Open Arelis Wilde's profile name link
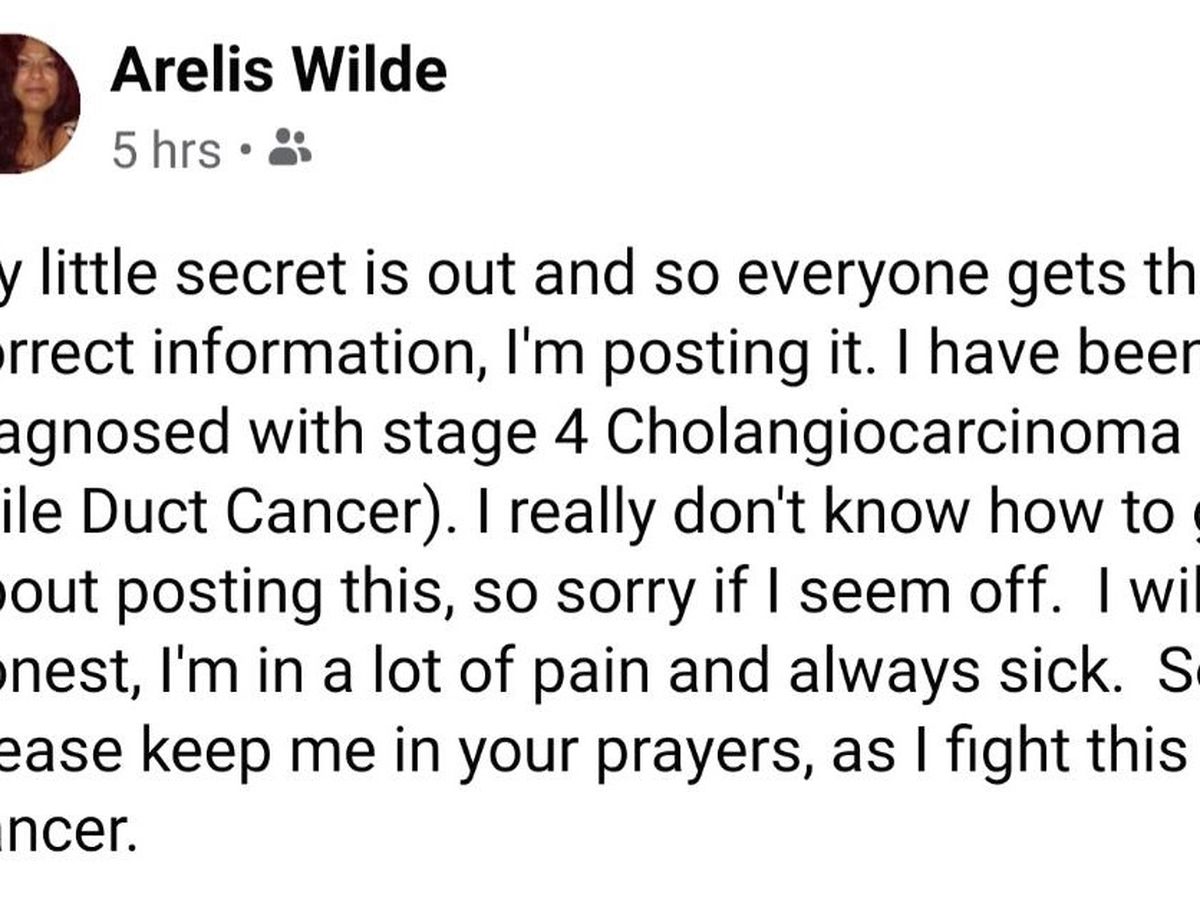 tap(278, 72)
